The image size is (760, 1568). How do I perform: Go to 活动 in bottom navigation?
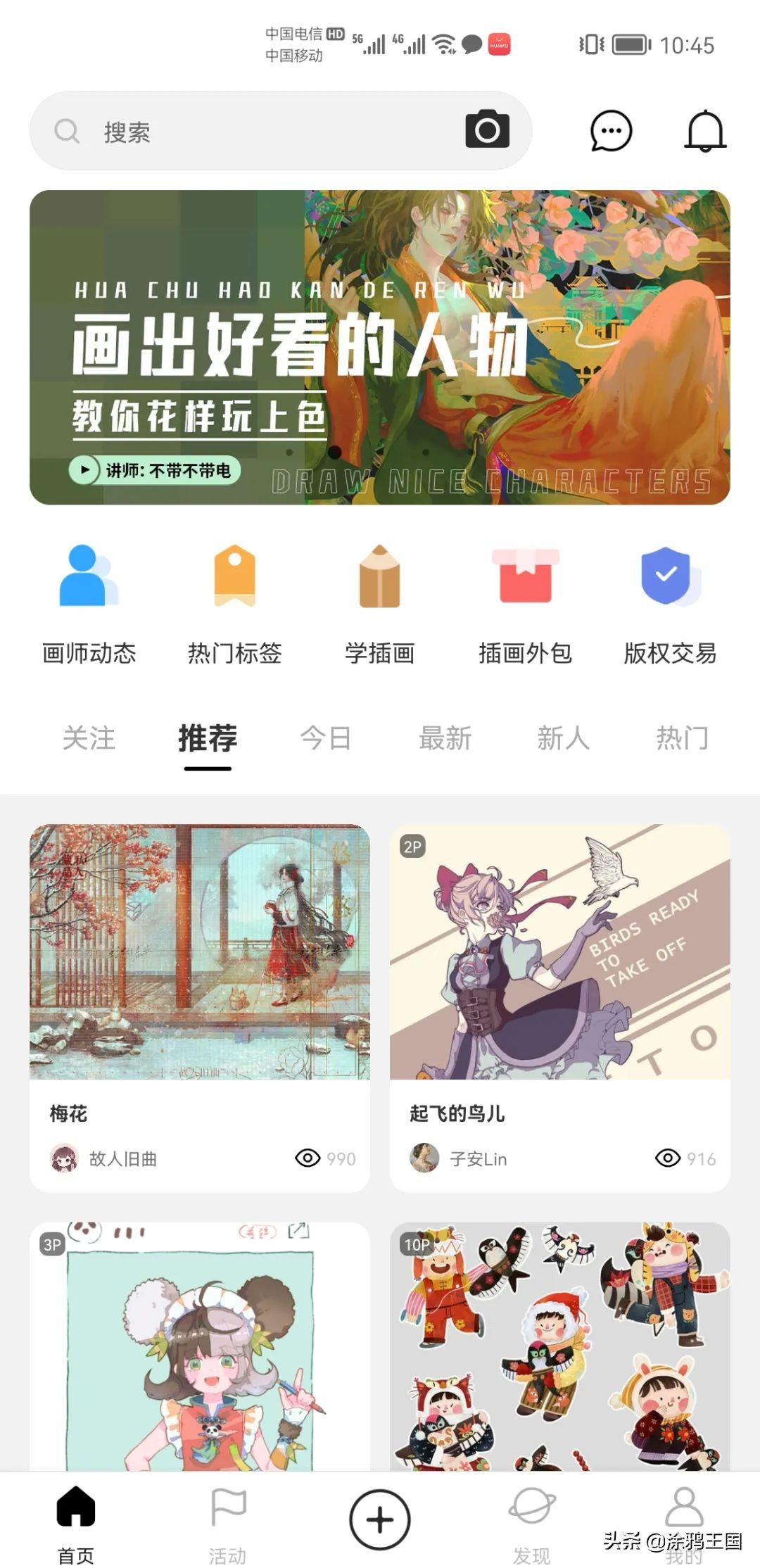[x=228, y=1523]
